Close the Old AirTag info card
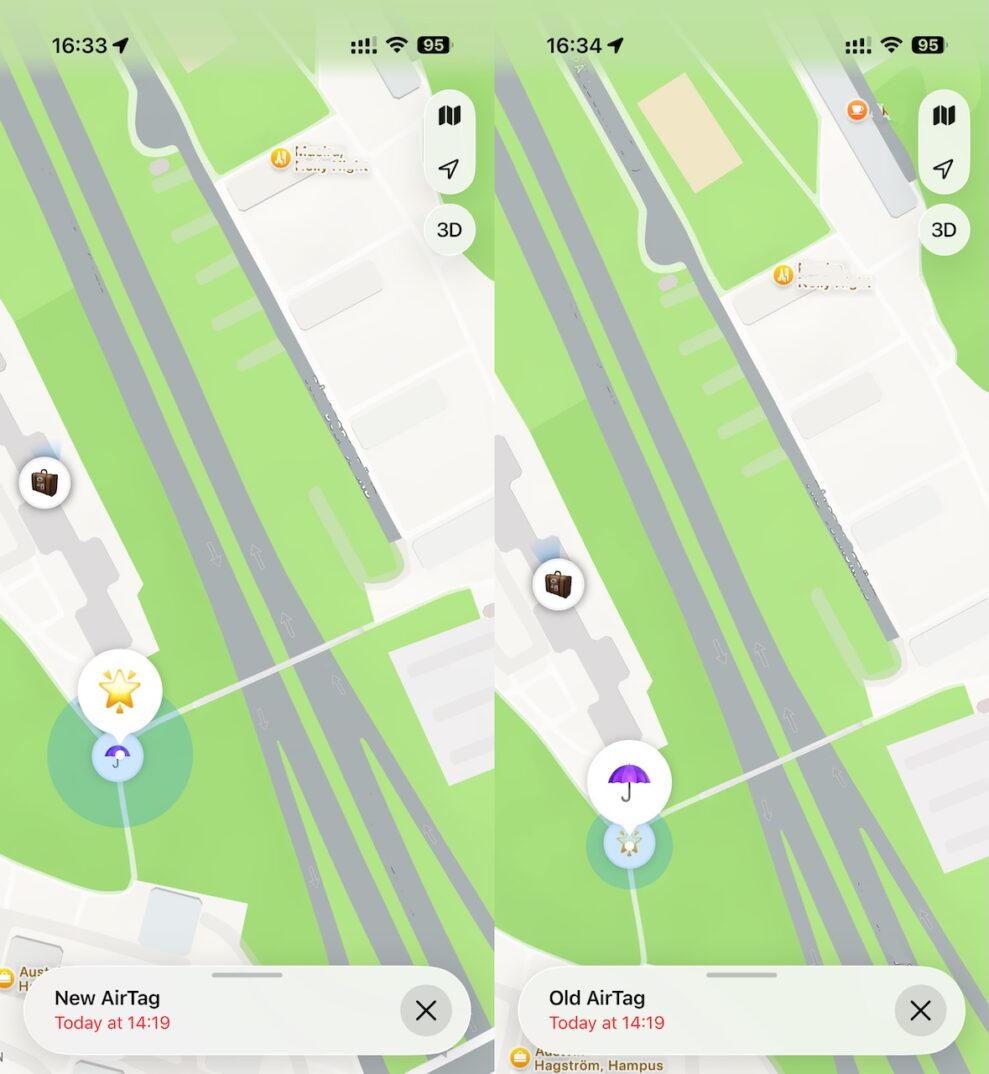Screen dimensions: 989x1074 920,1011
